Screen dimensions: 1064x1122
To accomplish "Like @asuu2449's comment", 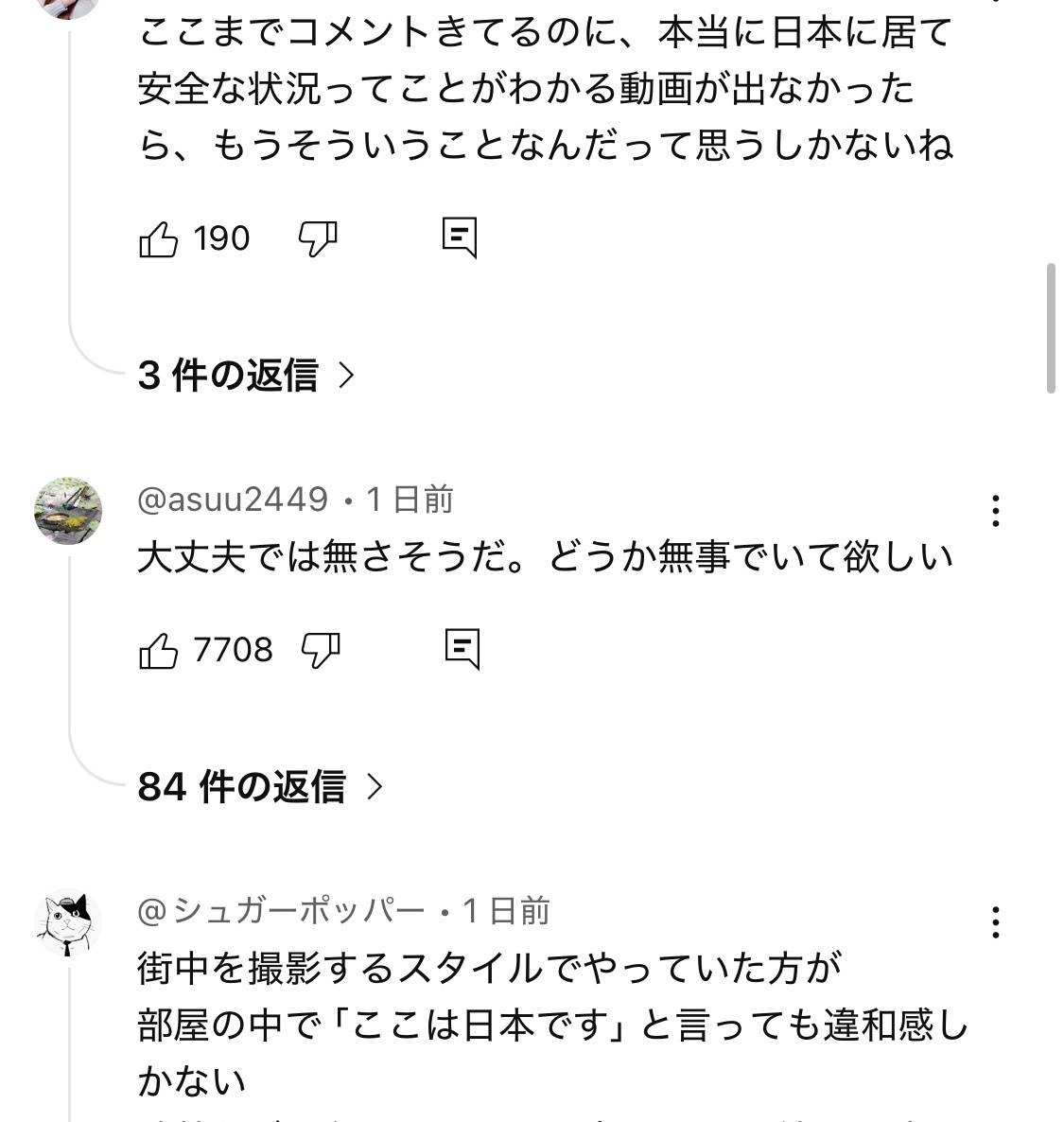I will tap(159, 650).
